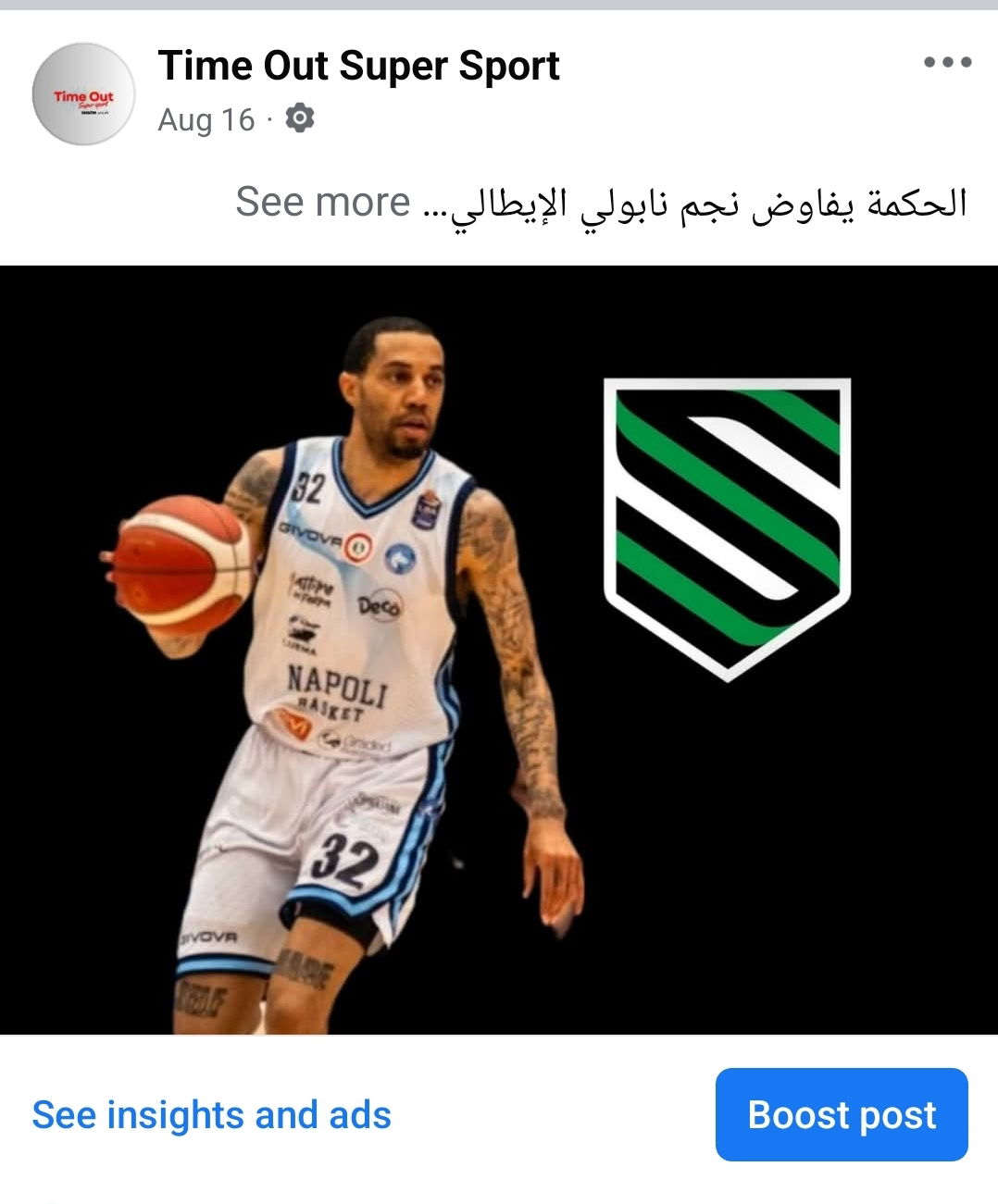Open Time Out Super Sport profile picture

83,94
